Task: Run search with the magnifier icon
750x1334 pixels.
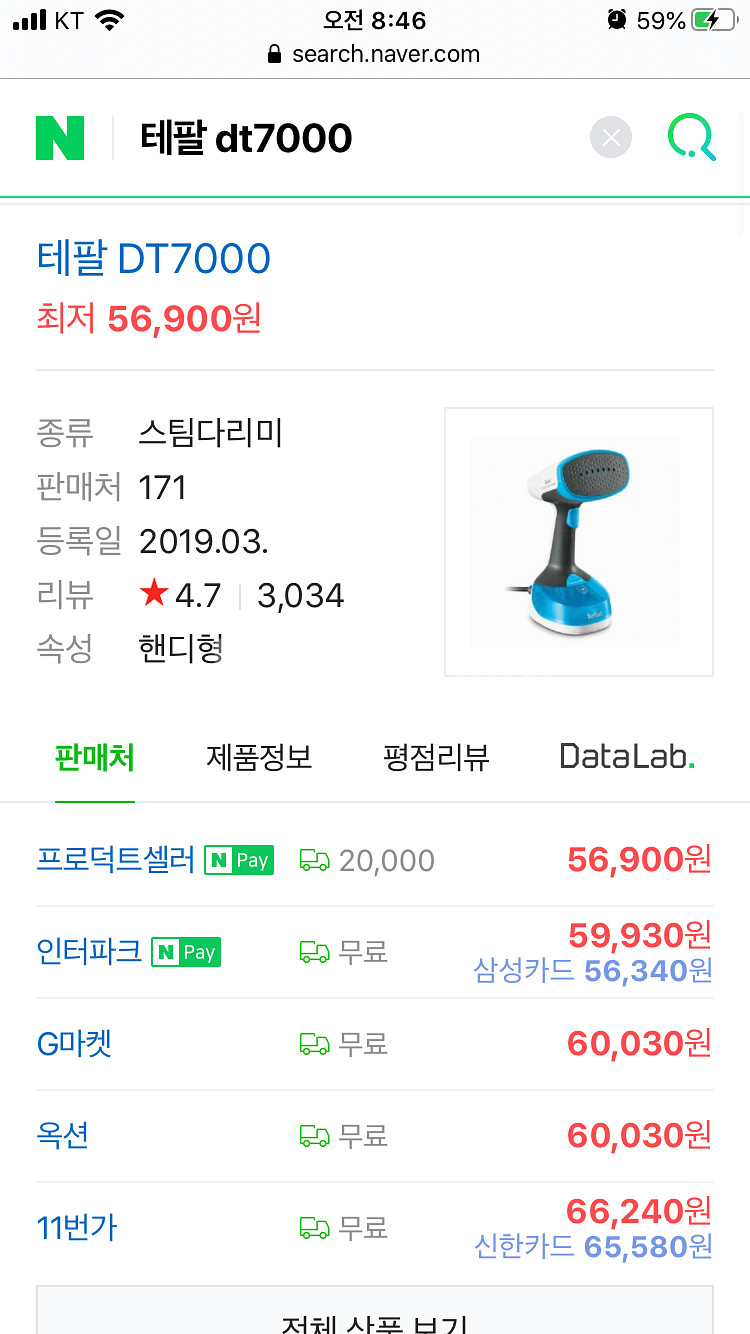Action: pos(692,138)
